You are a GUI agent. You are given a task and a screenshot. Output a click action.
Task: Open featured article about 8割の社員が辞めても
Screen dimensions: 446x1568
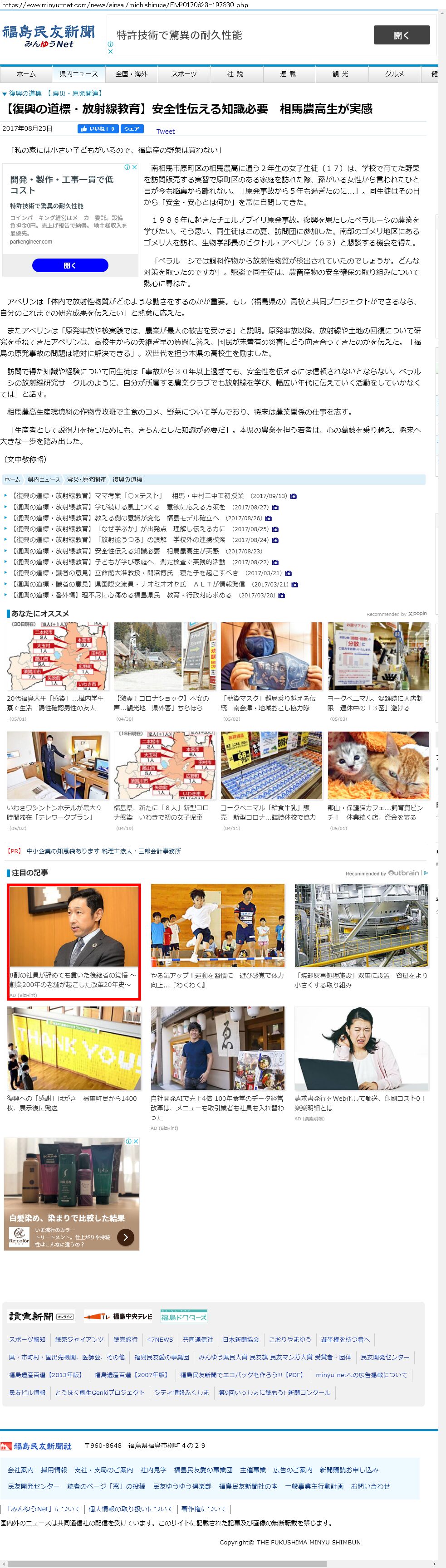73,979
